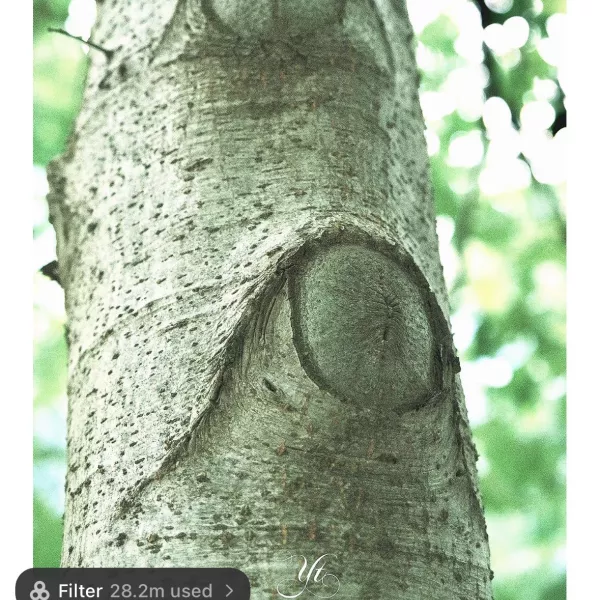Open the Filter chip showing 28.2m used
The image size is (600, 600).
133,589
